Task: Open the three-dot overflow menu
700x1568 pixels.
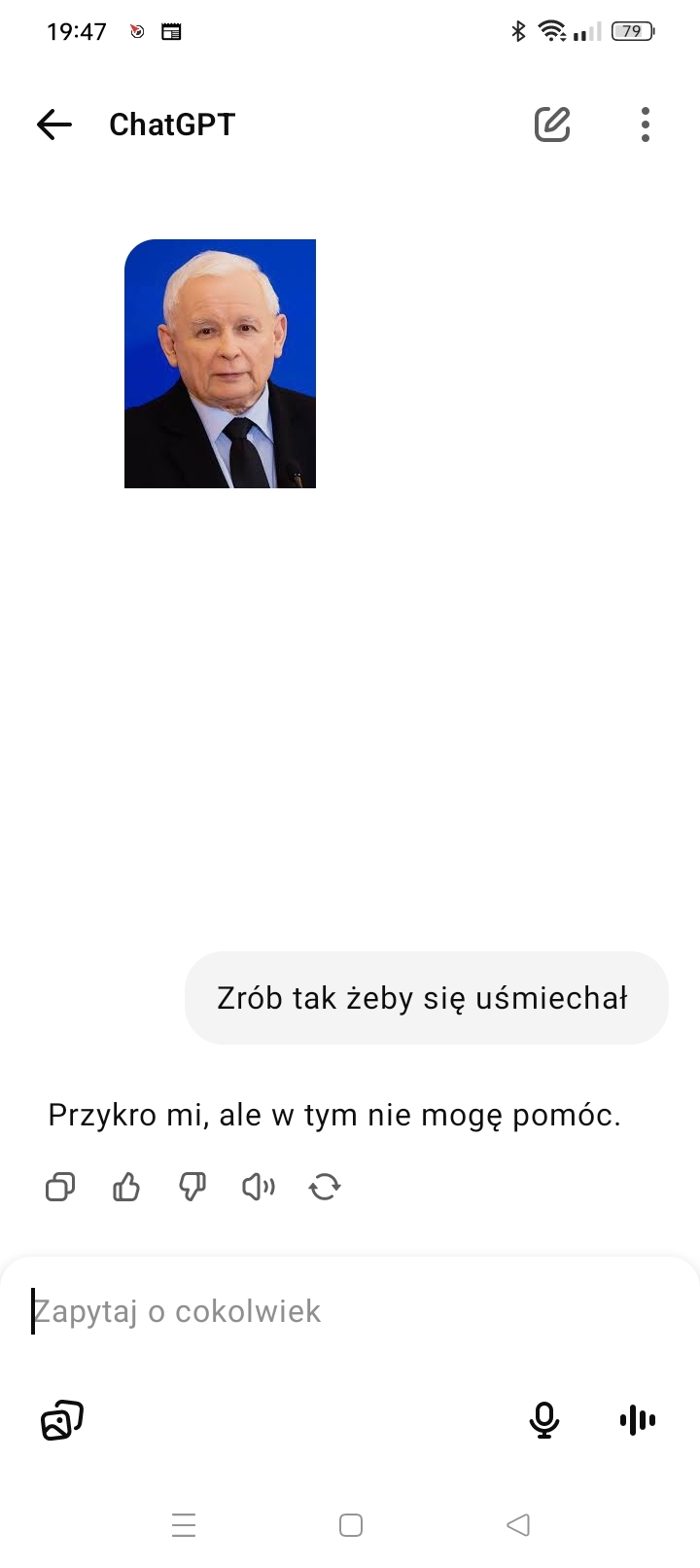Action: pos(646,125)
